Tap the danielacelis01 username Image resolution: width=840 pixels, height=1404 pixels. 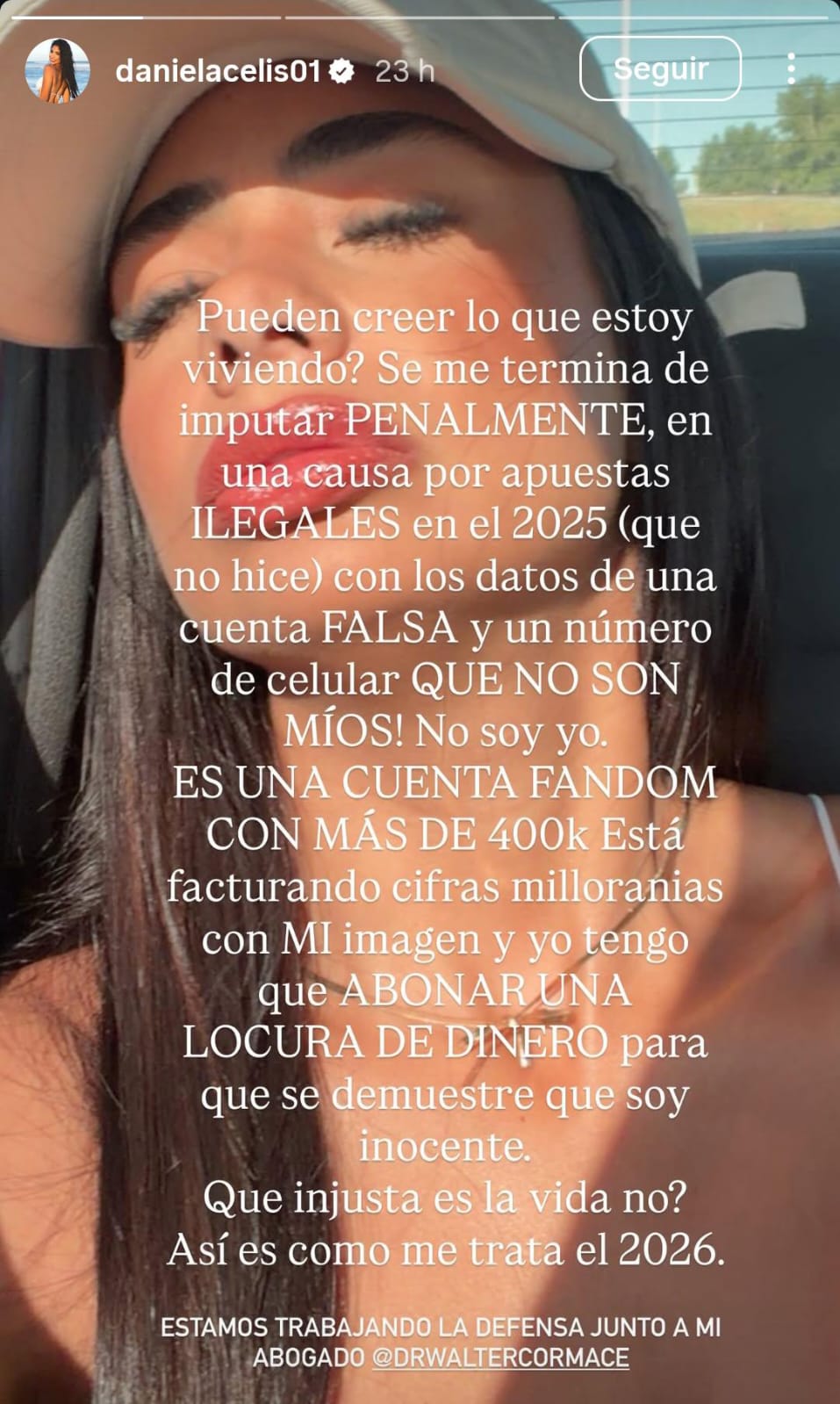click(218, 70)
